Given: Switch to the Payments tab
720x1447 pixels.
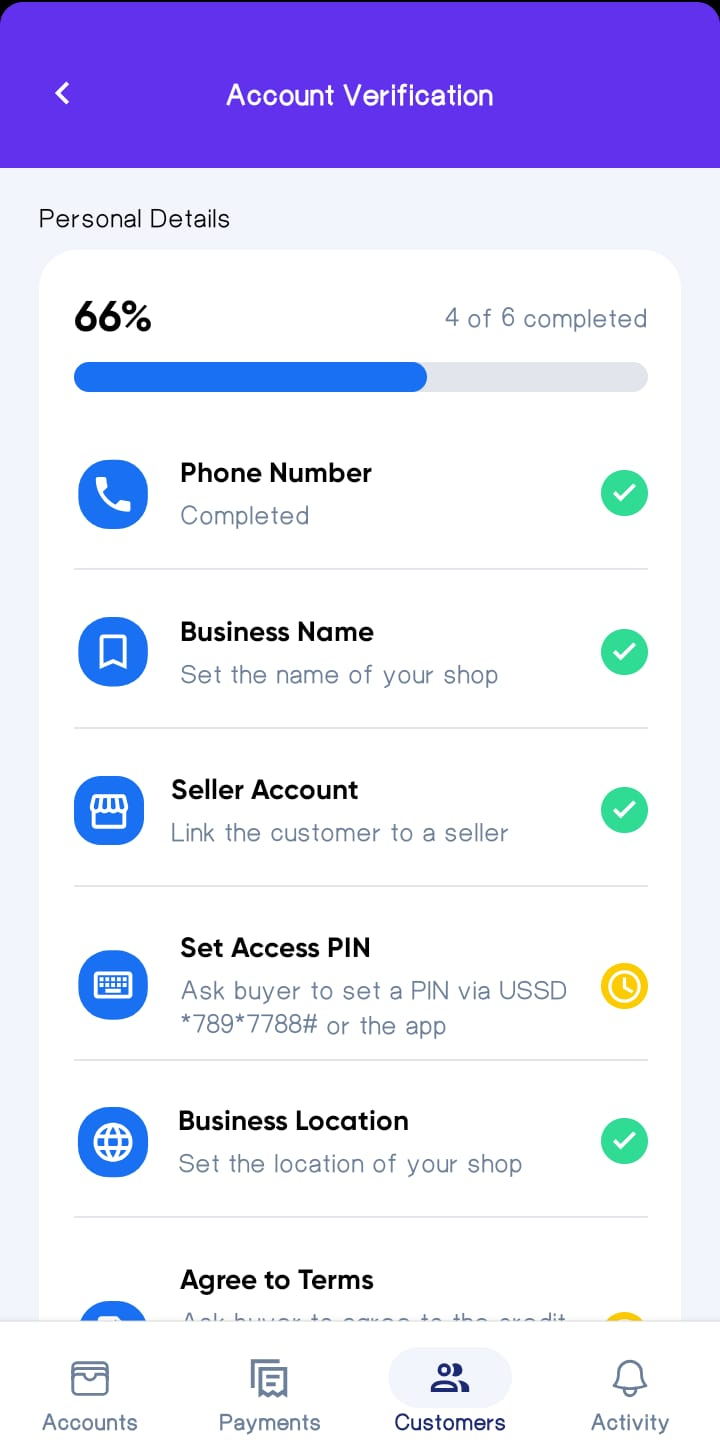Looking at the screenshot, I should [x=269, y=1392].
